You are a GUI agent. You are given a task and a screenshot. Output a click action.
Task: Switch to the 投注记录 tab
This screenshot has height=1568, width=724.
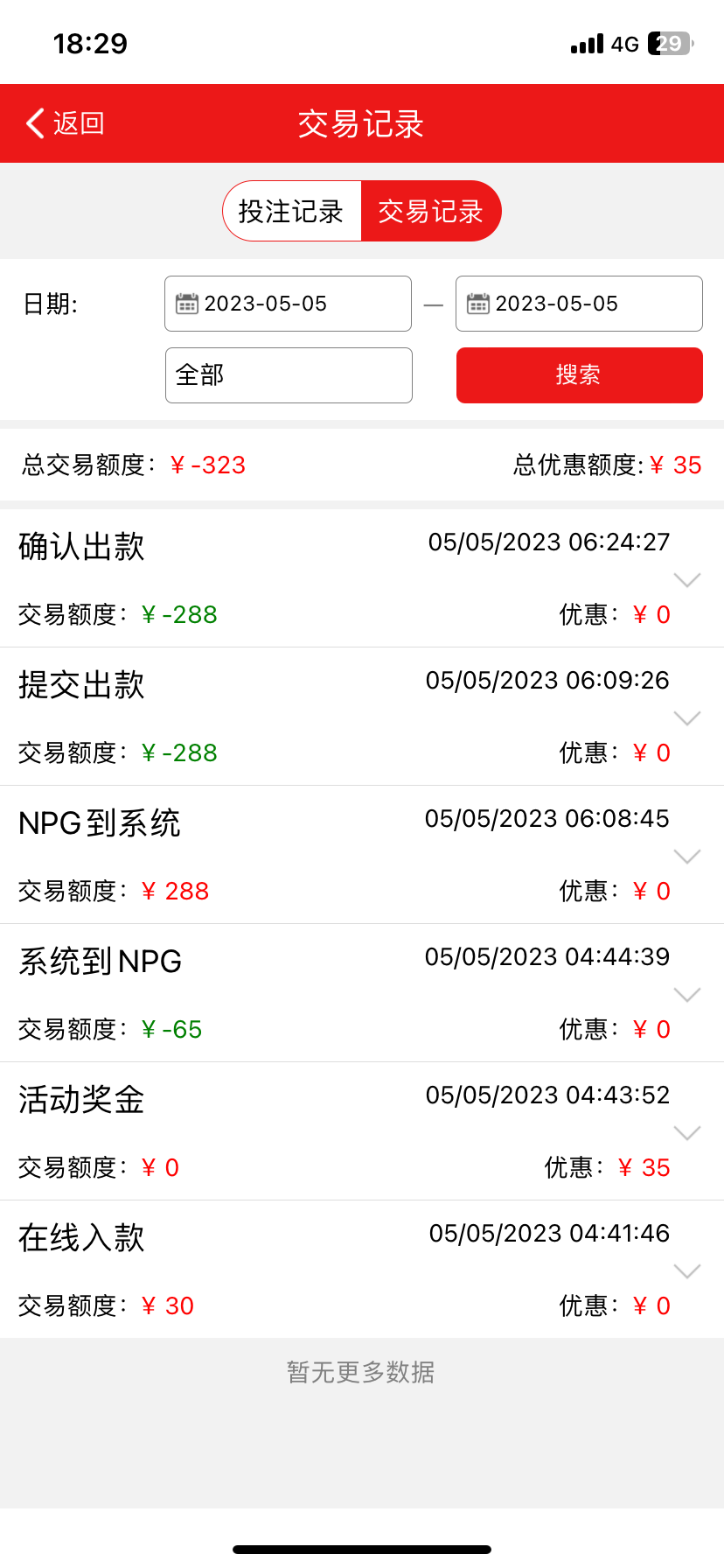click(291, 211)
